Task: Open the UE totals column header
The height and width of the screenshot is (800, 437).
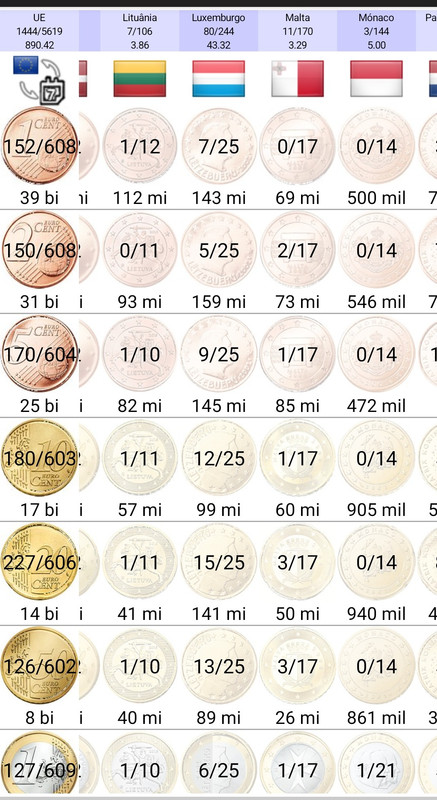Action: (x=39, y=31)
